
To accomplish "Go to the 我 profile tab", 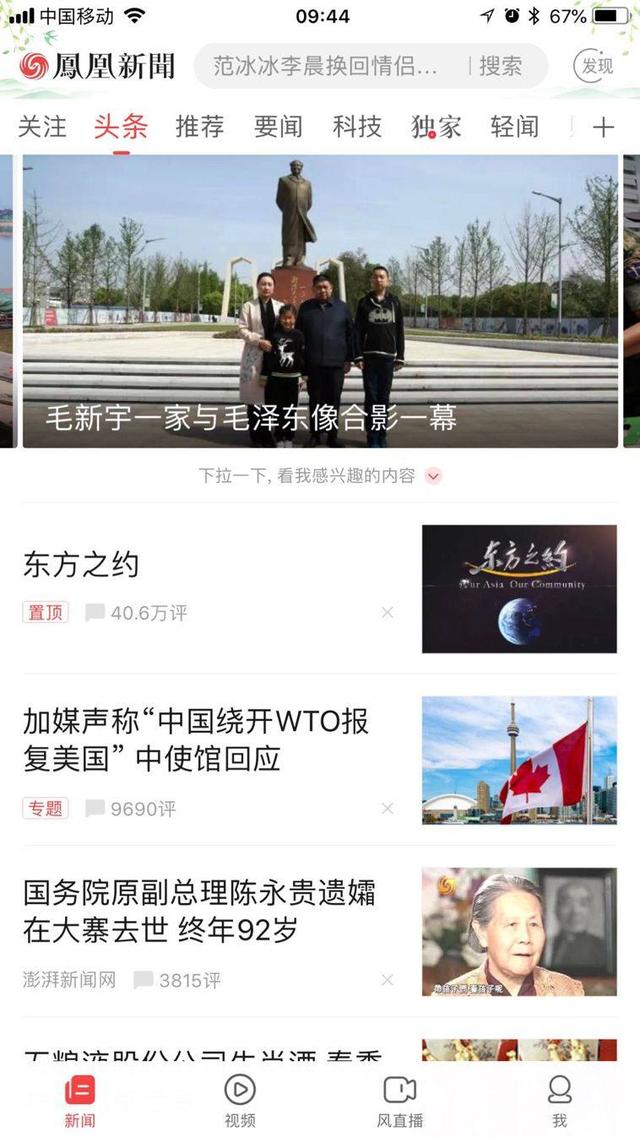I will pyautogui.click(x=560, y=1100).
